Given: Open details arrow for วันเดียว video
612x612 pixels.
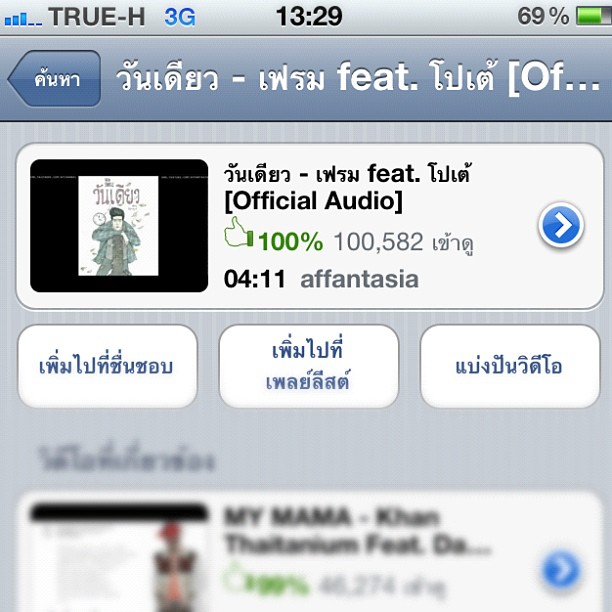Looking at the screenshot, I should (560, 227).
